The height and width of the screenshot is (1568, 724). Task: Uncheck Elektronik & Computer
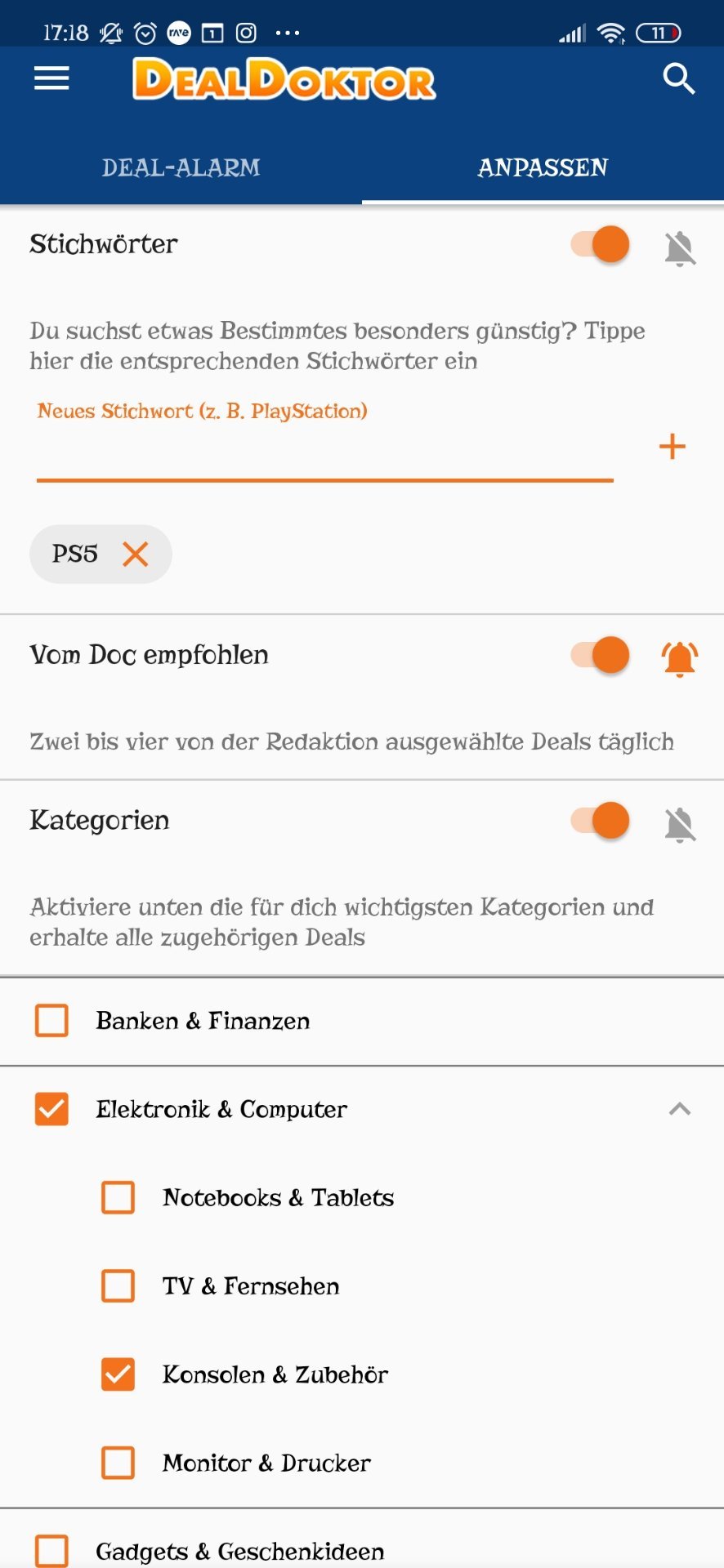click(51, 1109)
